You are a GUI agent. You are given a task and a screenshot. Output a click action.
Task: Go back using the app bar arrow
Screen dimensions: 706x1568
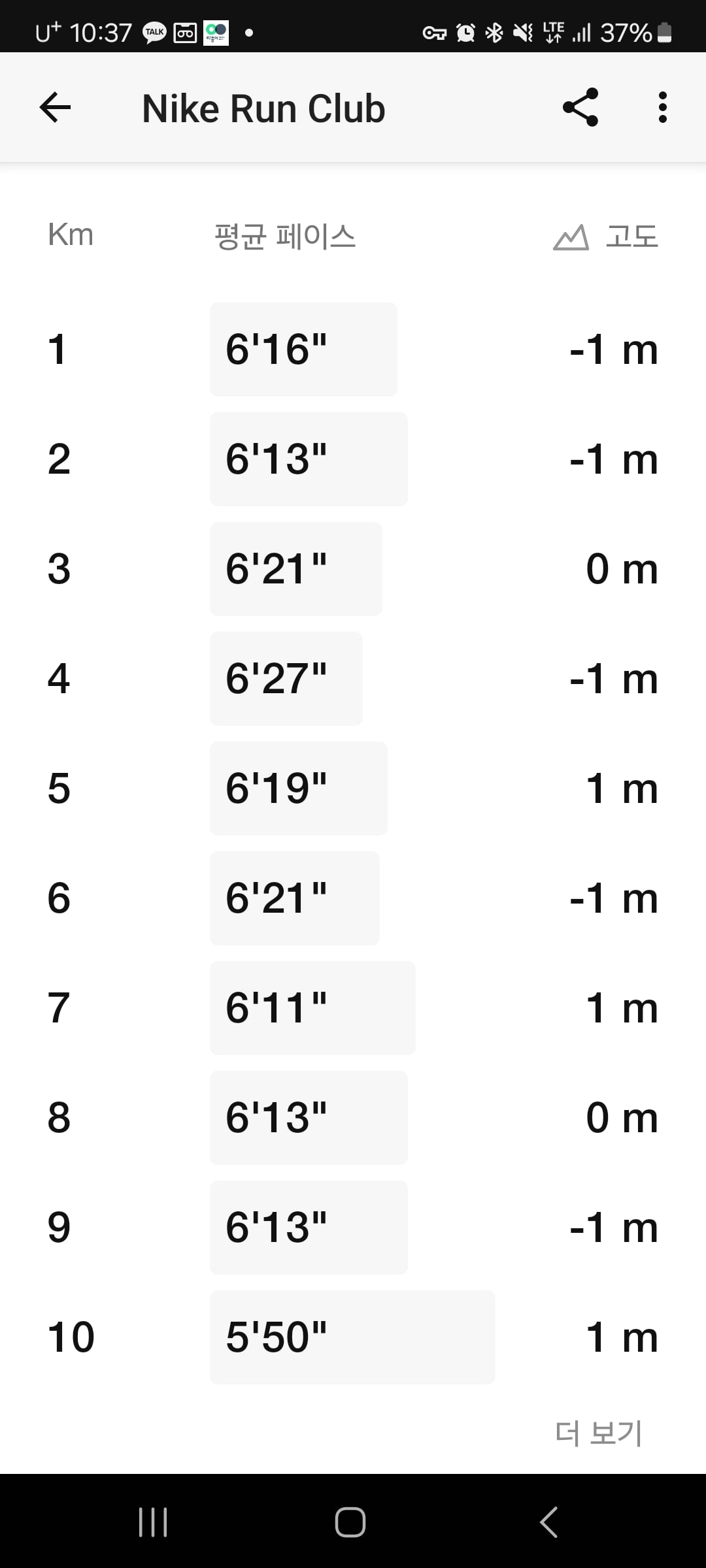55,108
